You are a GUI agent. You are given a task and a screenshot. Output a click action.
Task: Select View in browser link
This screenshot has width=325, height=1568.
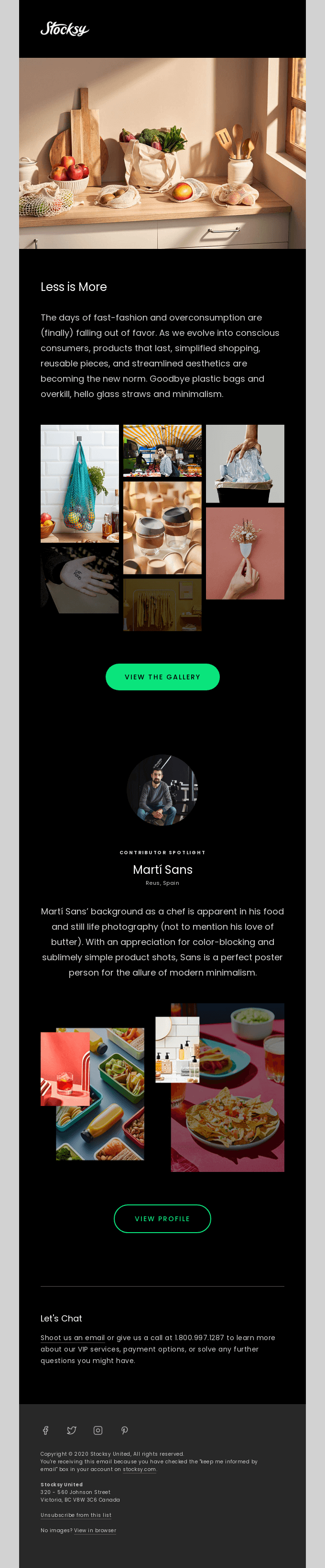(95, 1530)
